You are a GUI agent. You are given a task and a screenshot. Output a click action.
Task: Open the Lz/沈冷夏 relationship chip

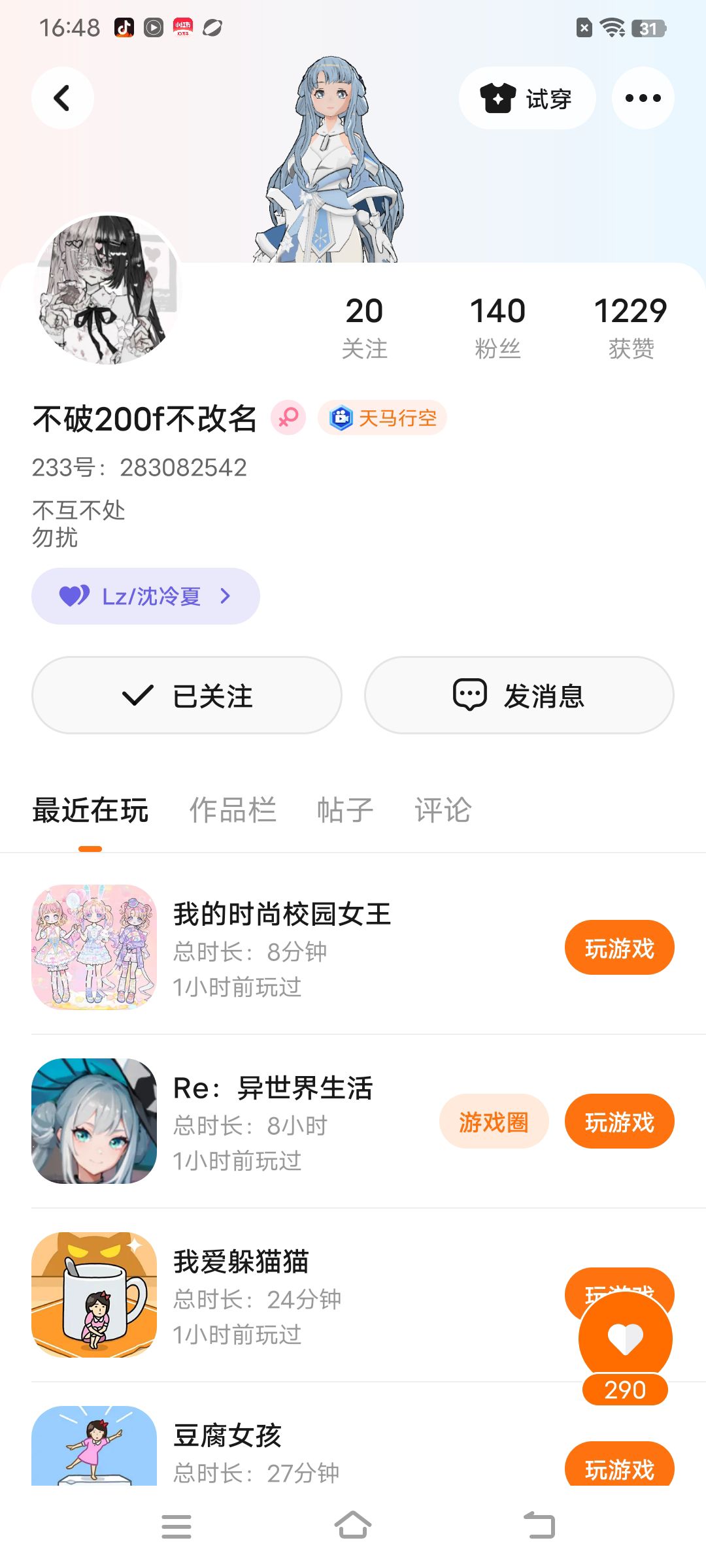(146, 596)
